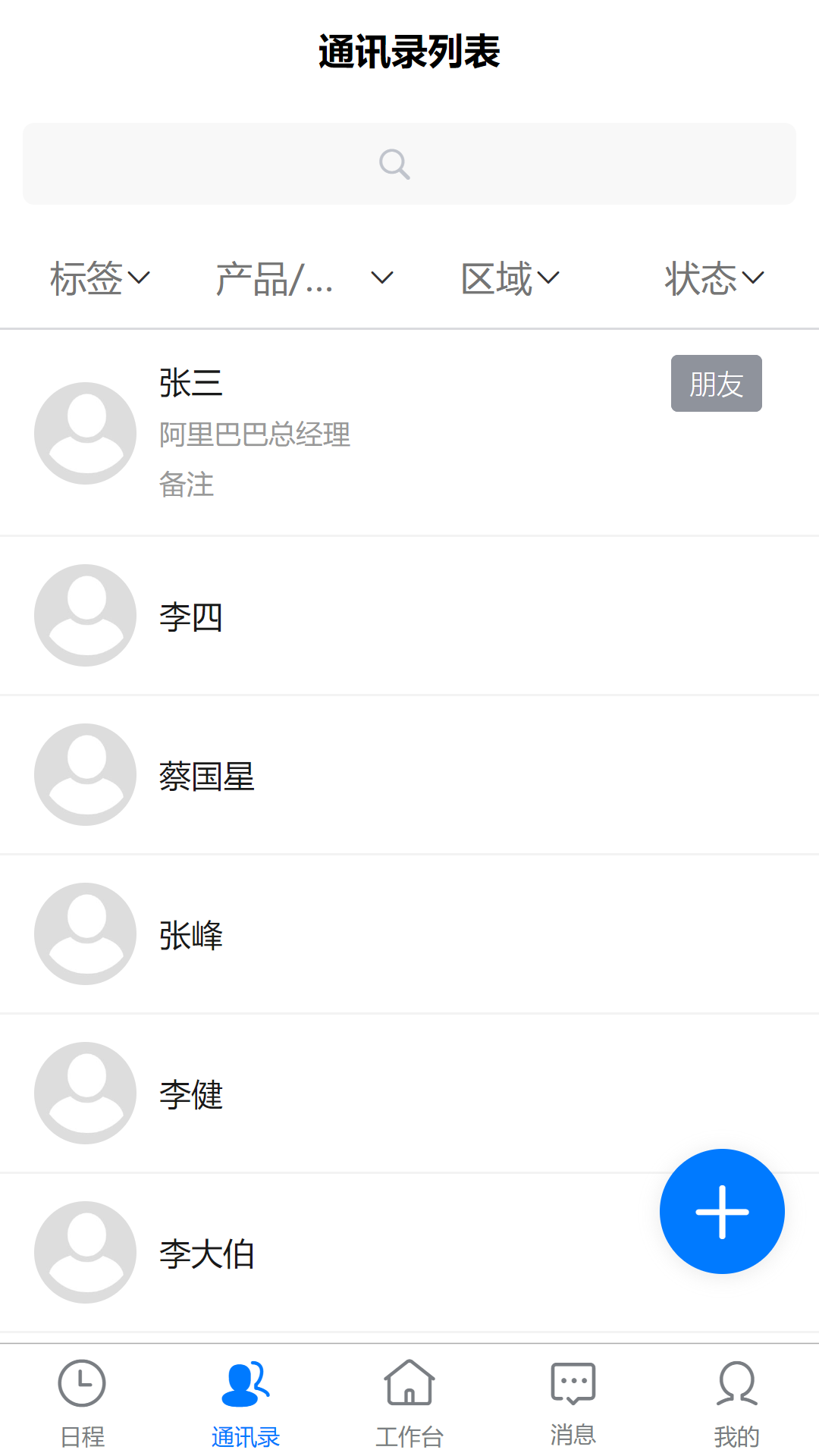This screenshot has width=819, height=1456.
Task: Select contact 李健
Action: coord(409,1094)
